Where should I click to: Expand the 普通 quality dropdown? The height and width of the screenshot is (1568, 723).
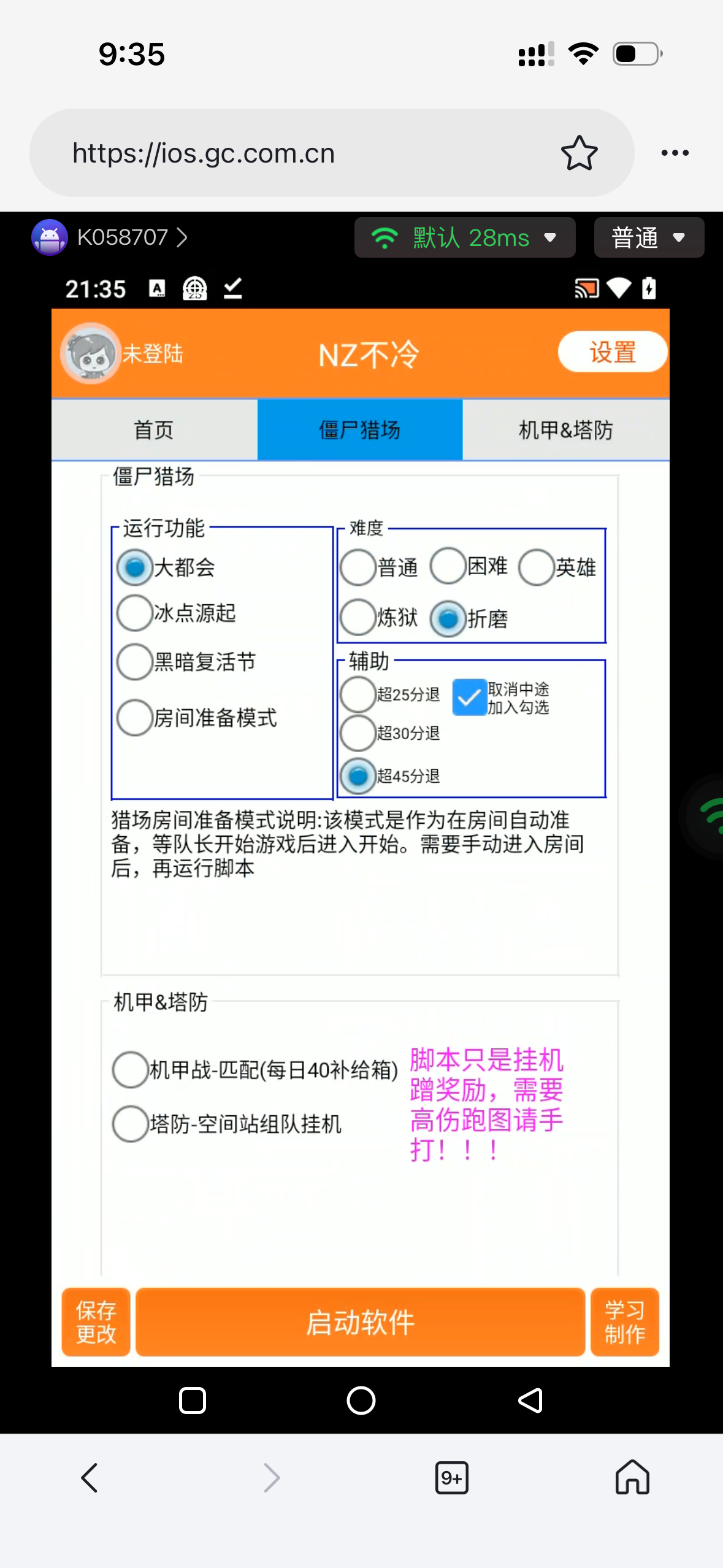648,237
